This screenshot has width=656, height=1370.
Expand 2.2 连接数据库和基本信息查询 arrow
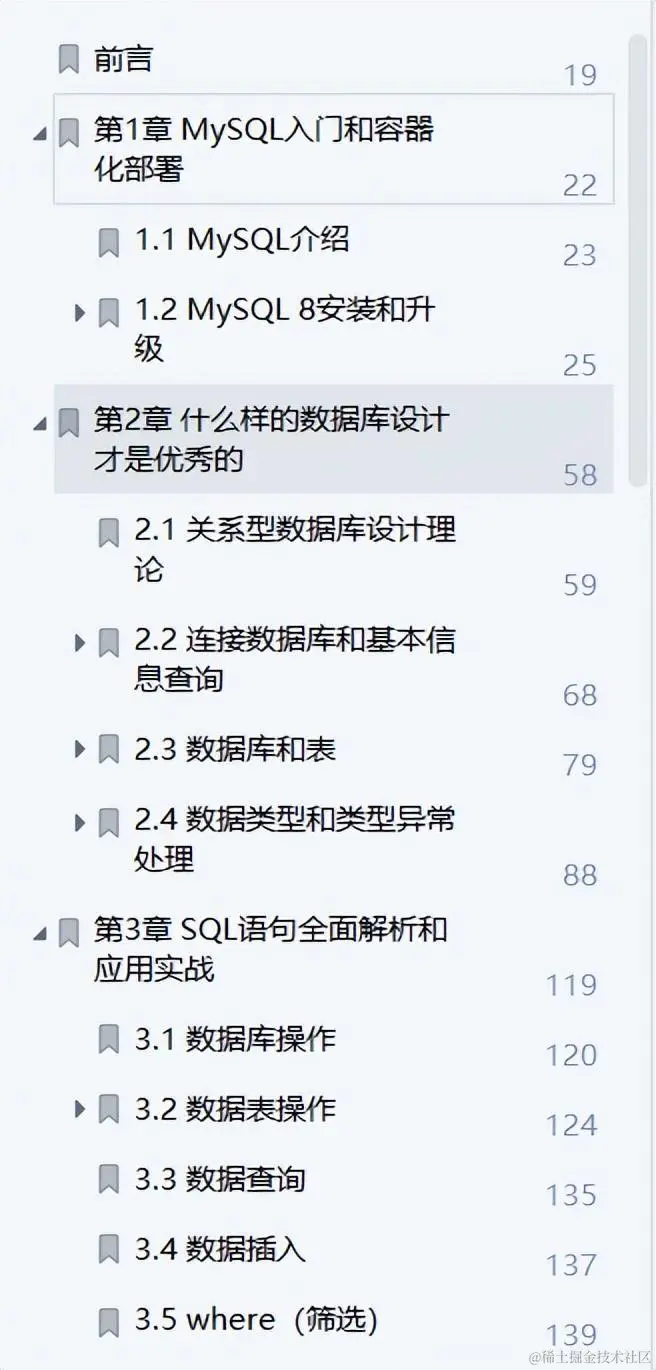(80, 642)
